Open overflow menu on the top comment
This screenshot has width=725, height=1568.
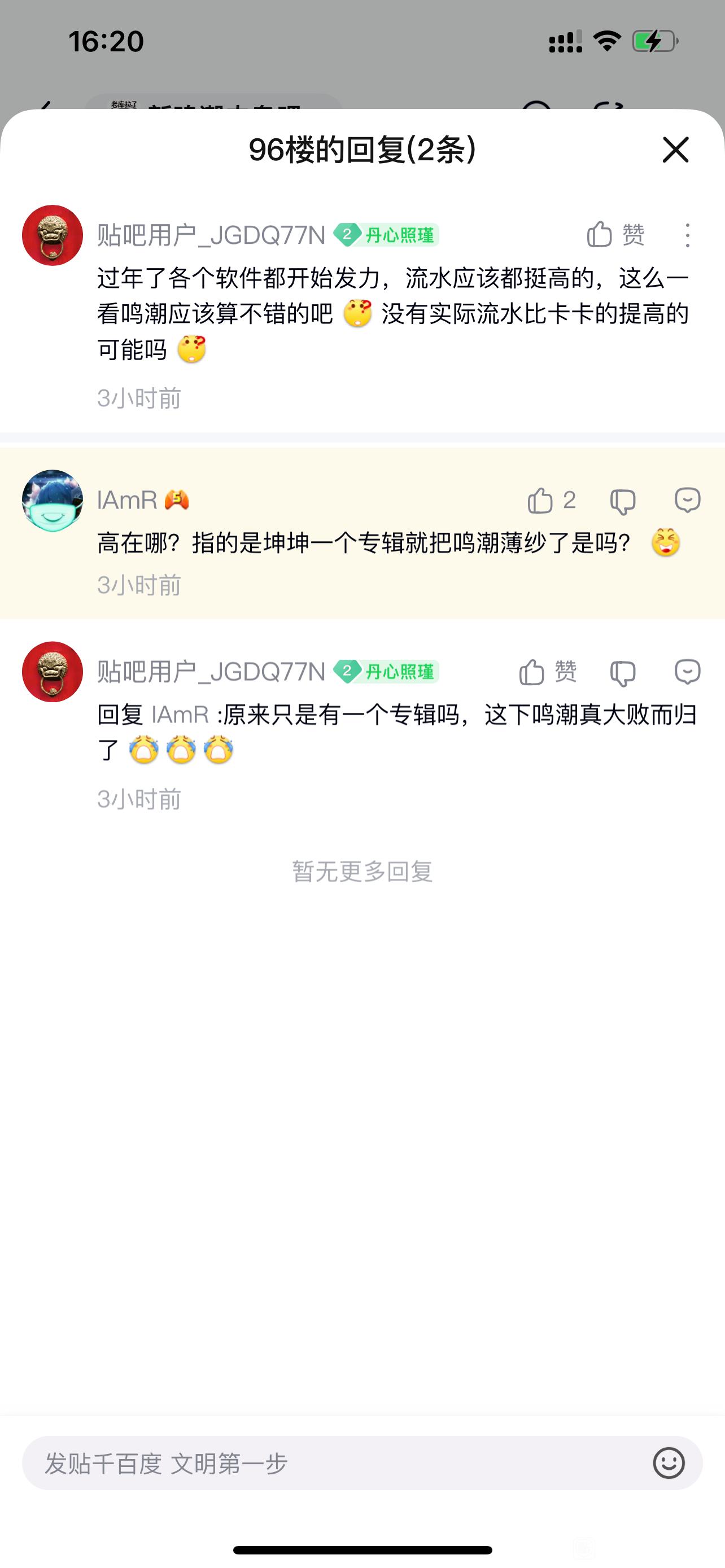(687, 235)
